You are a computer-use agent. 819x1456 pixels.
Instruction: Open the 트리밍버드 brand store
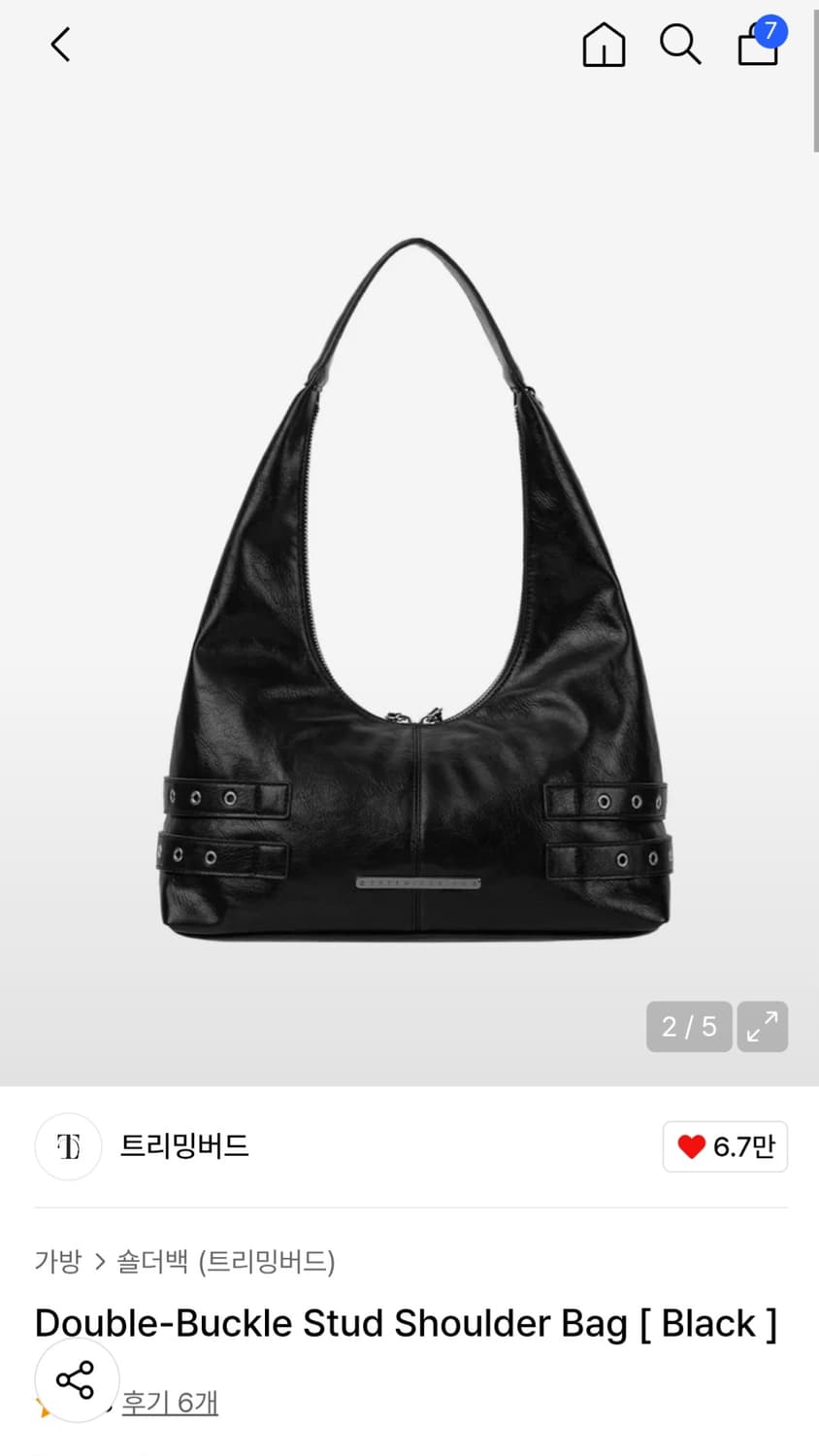[x=183, y=1146]
